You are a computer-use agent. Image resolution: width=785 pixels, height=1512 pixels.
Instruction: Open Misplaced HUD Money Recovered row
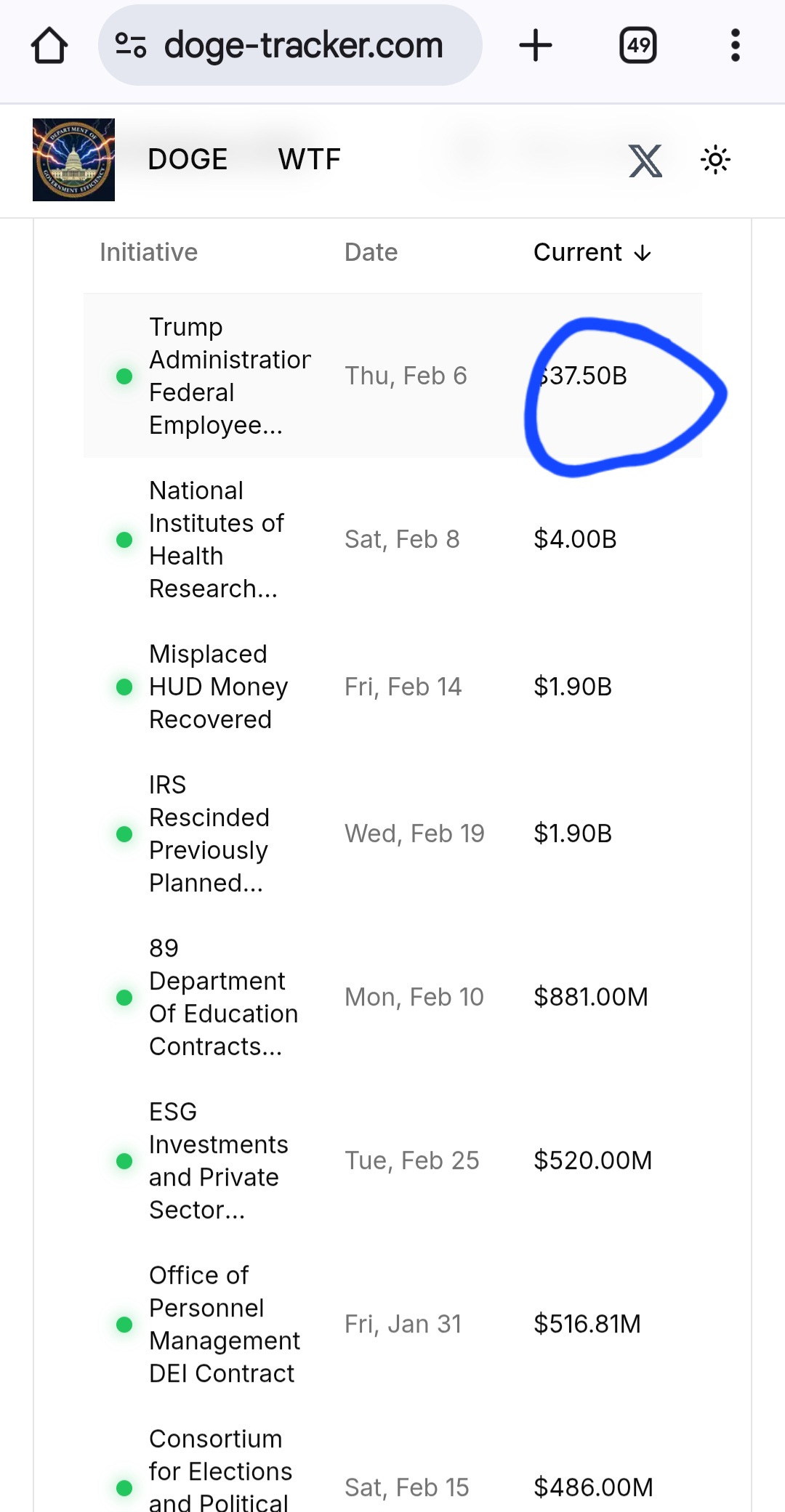coord(392,687)
